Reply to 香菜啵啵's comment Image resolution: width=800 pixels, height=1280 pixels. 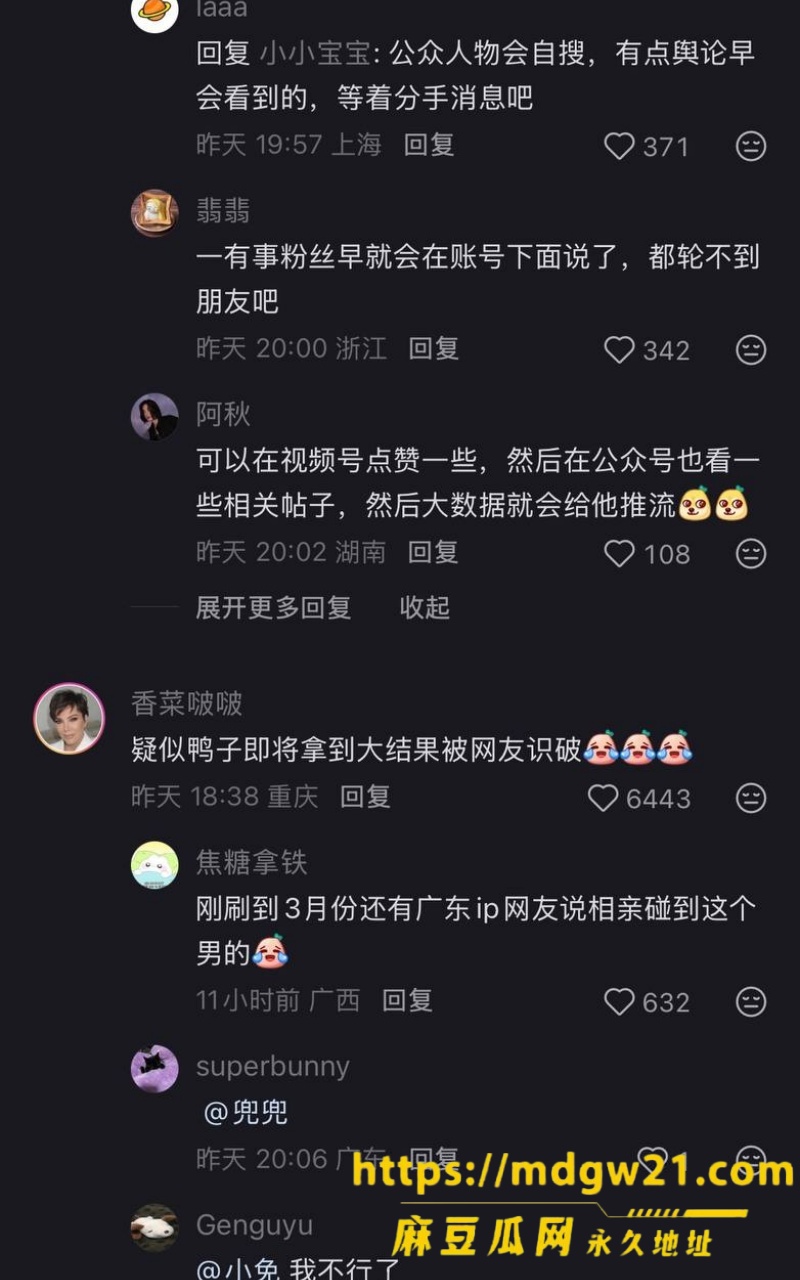[365, 796]
